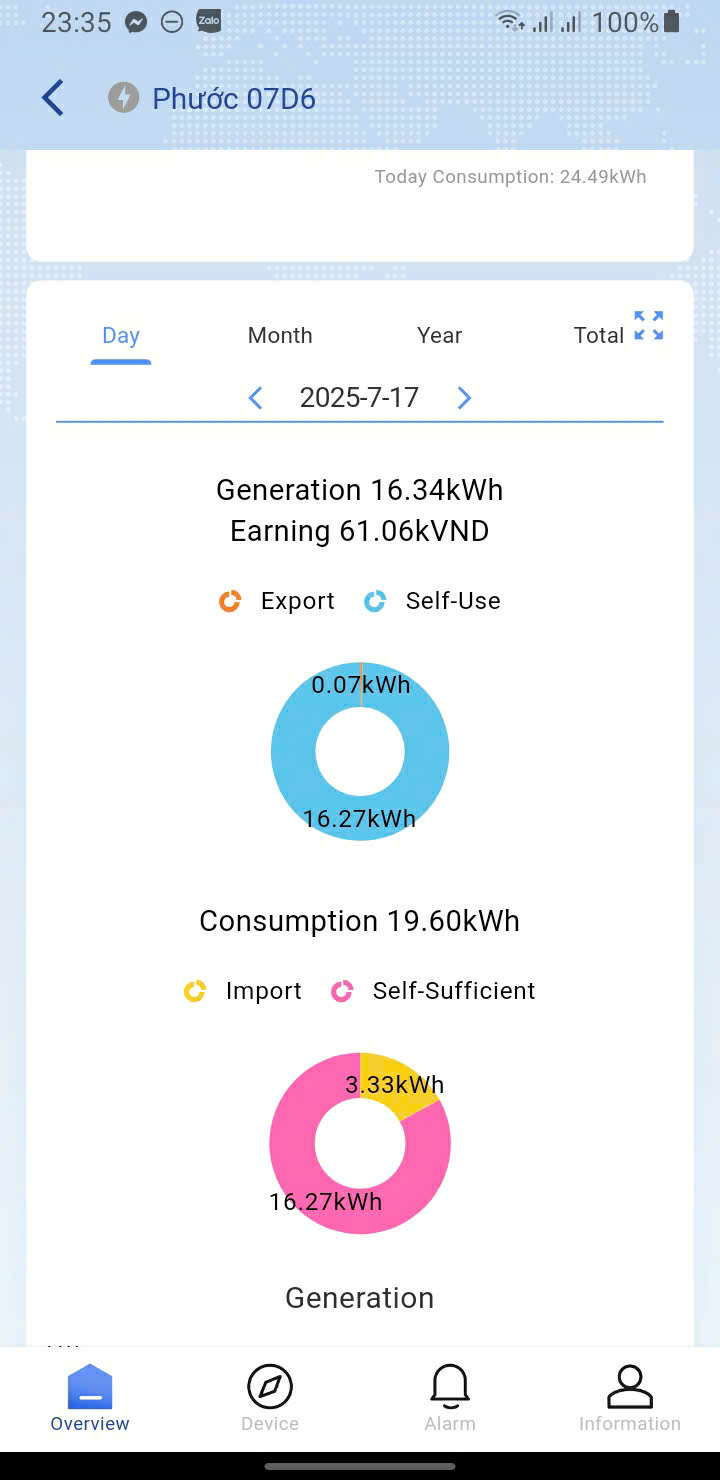Screen dimensions: 720x1480
Task: Open the Information tab
Action: tap(630, 1398)
